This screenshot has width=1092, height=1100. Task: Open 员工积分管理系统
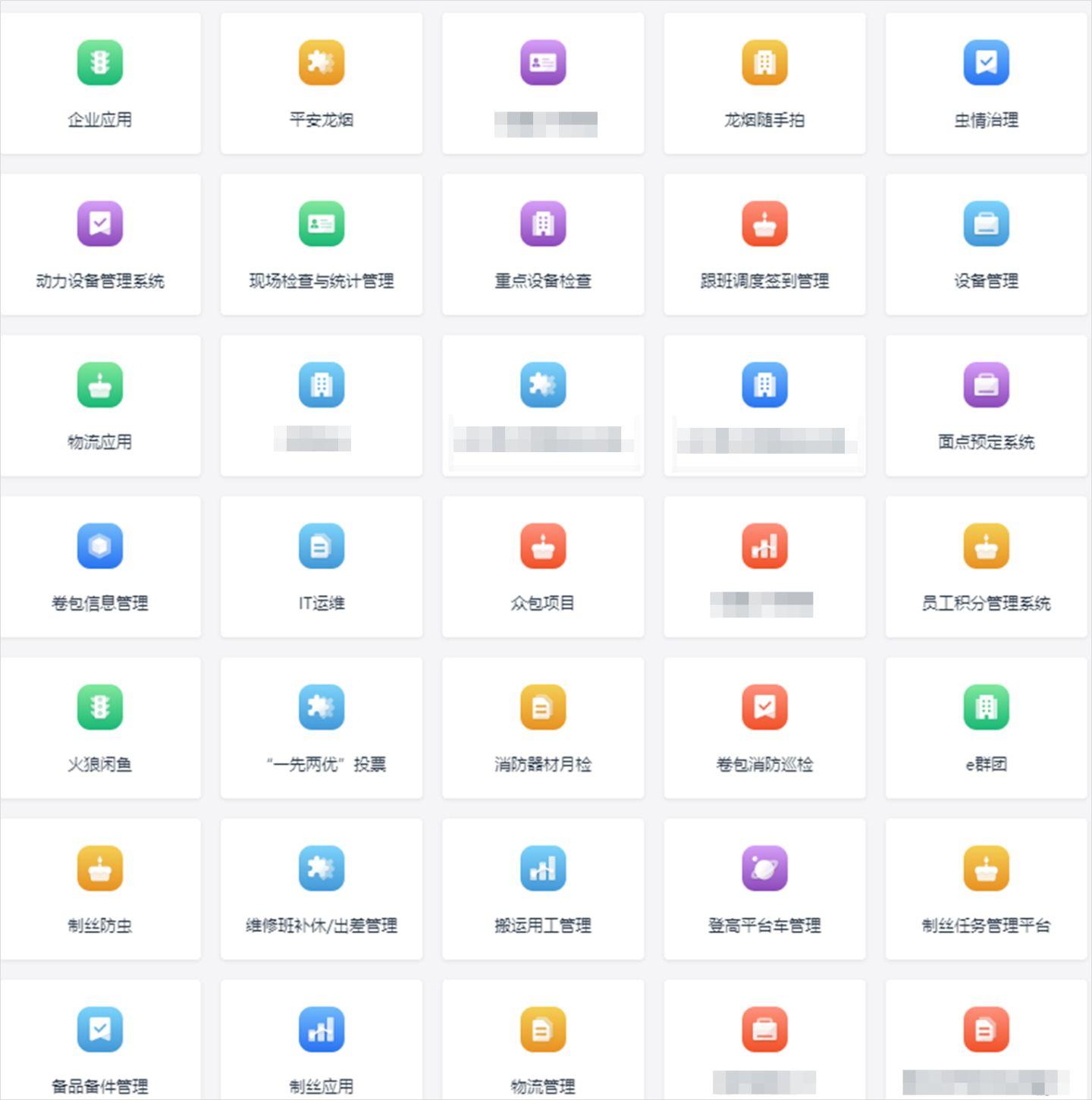[986, 567]
